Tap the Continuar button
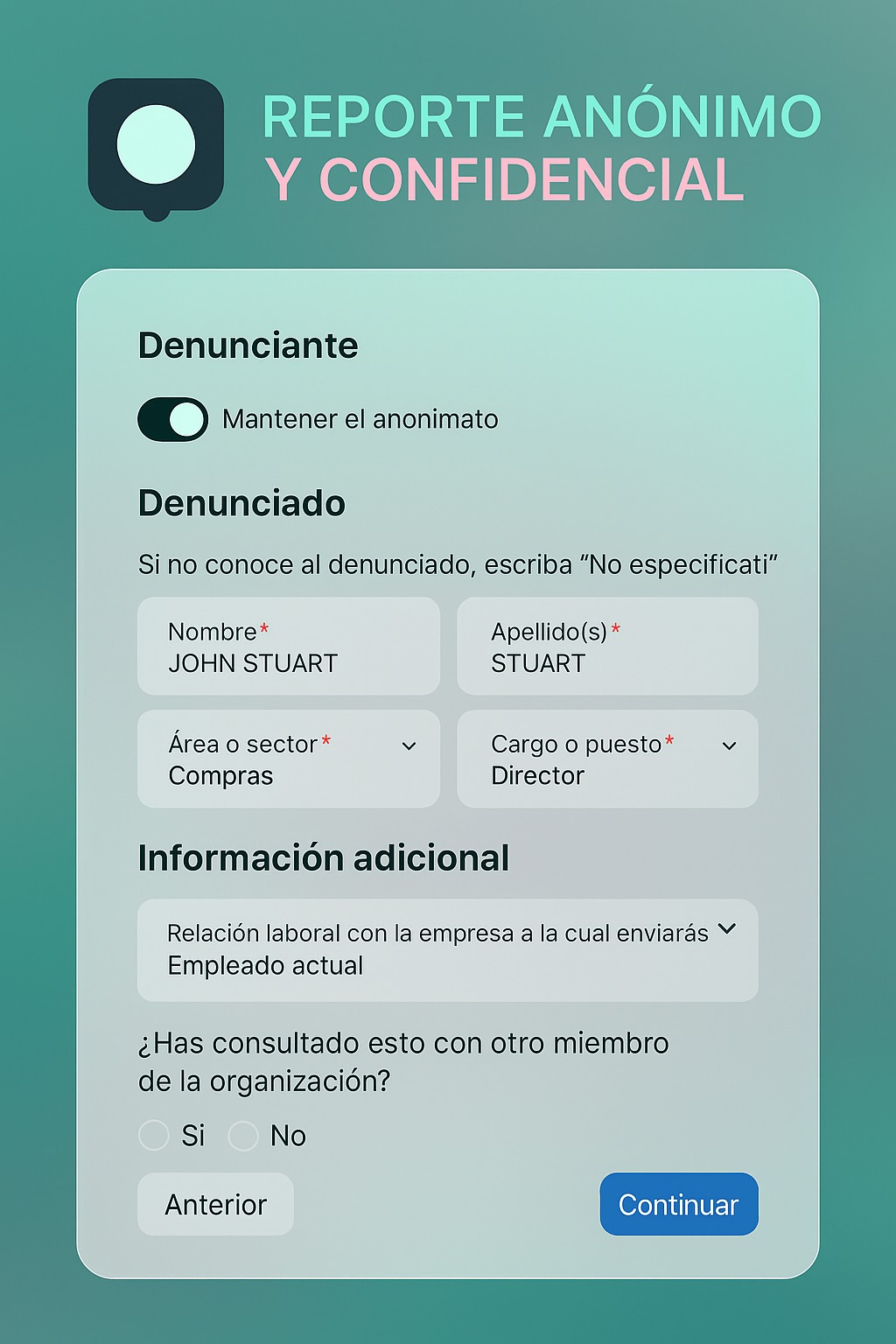Viewport: 896px width, 1344px height. point(678,1204)
